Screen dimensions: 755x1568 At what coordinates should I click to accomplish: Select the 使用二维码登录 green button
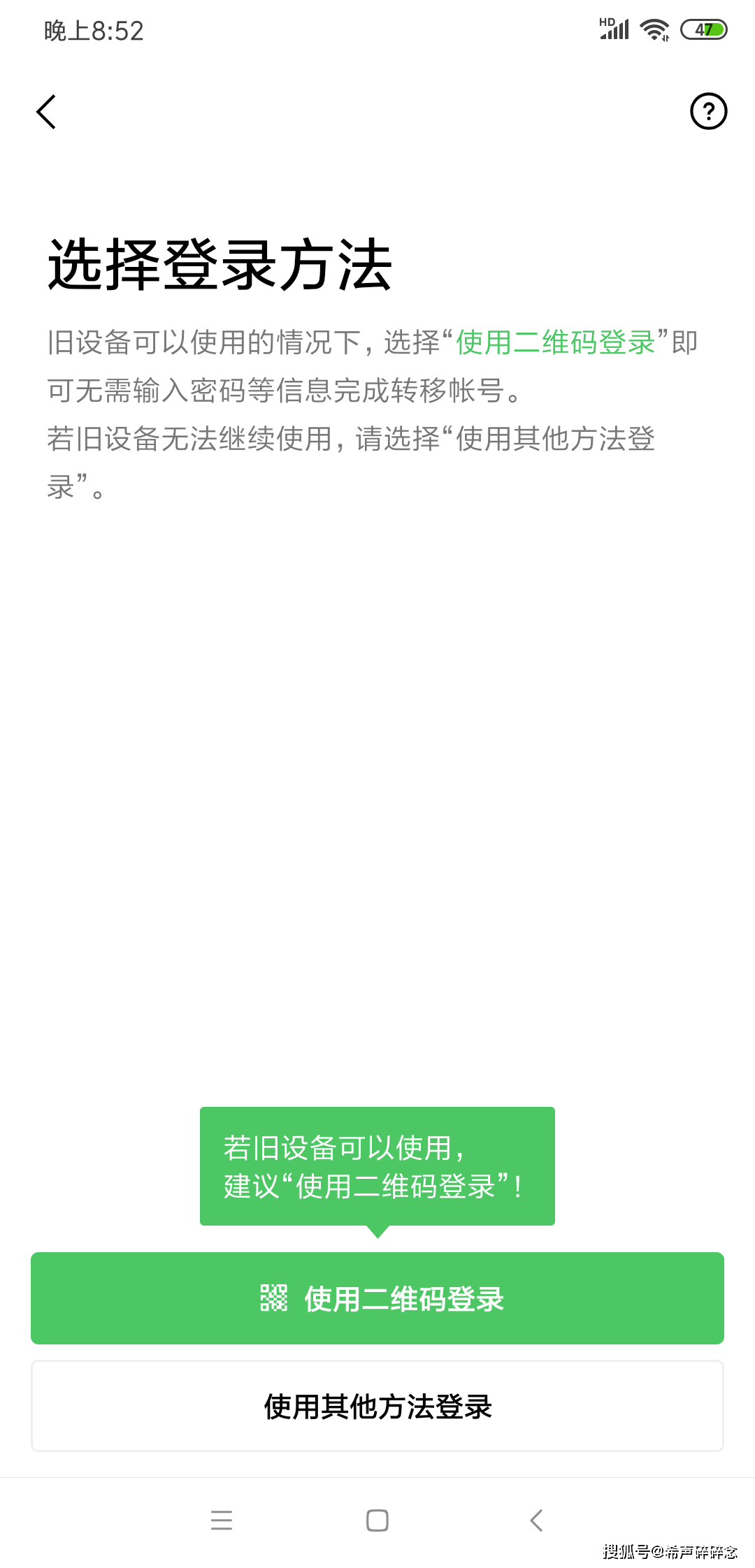377,1298
